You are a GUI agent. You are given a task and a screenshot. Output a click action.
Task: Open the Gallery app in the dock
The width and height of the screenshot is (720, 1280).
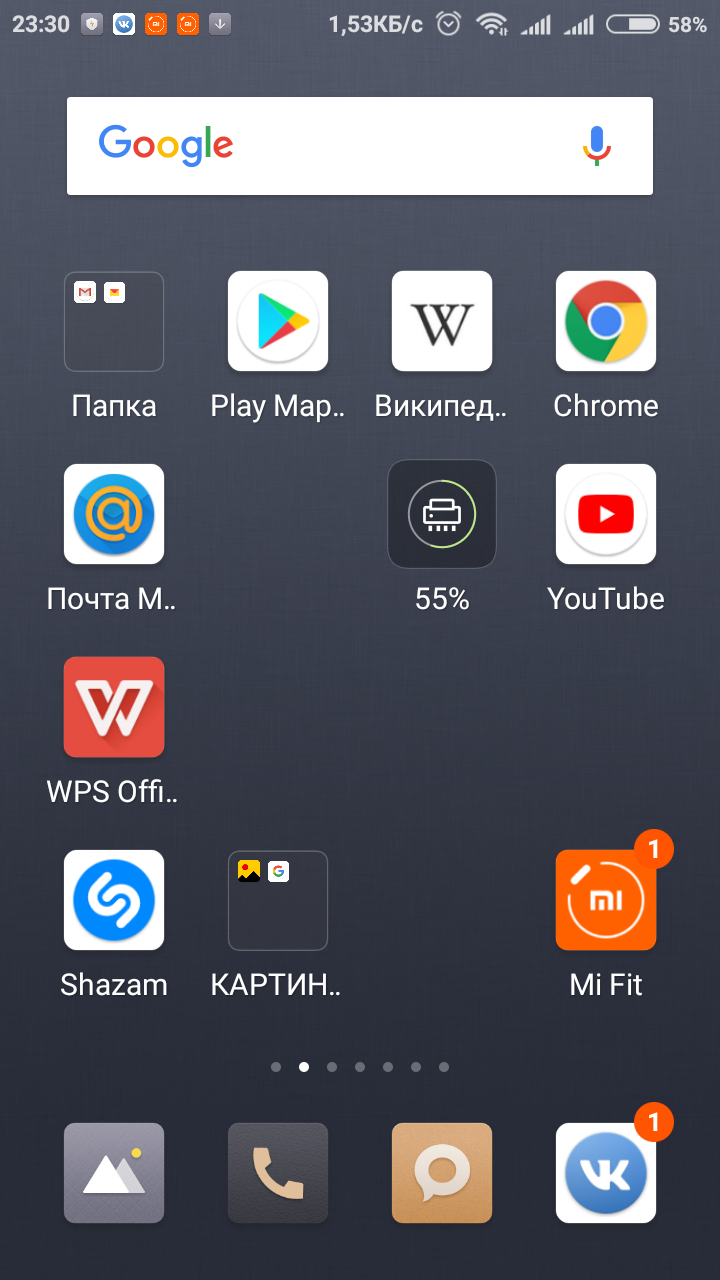coord(114,1173)
